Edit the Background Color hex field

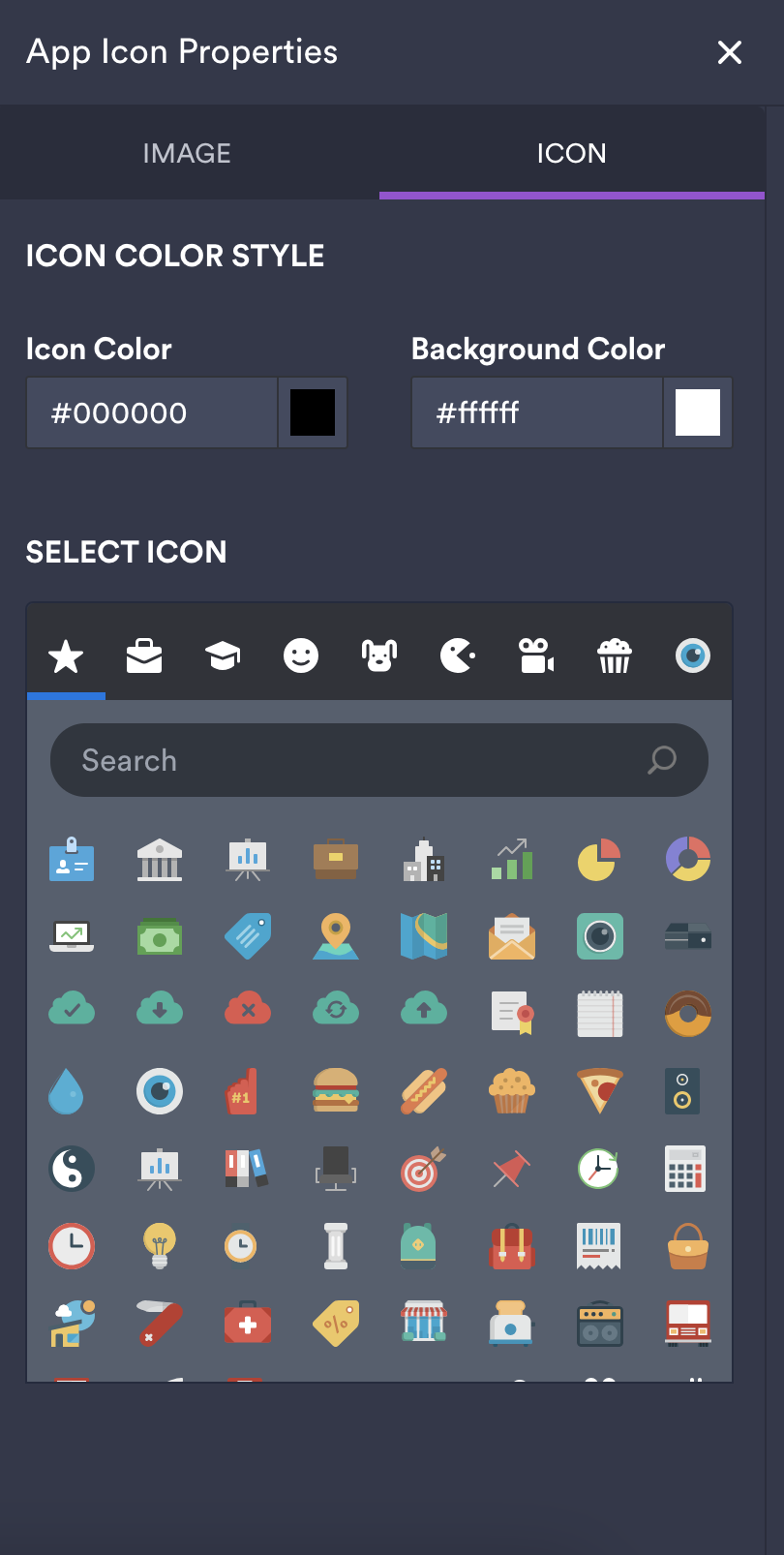point(537,413)
